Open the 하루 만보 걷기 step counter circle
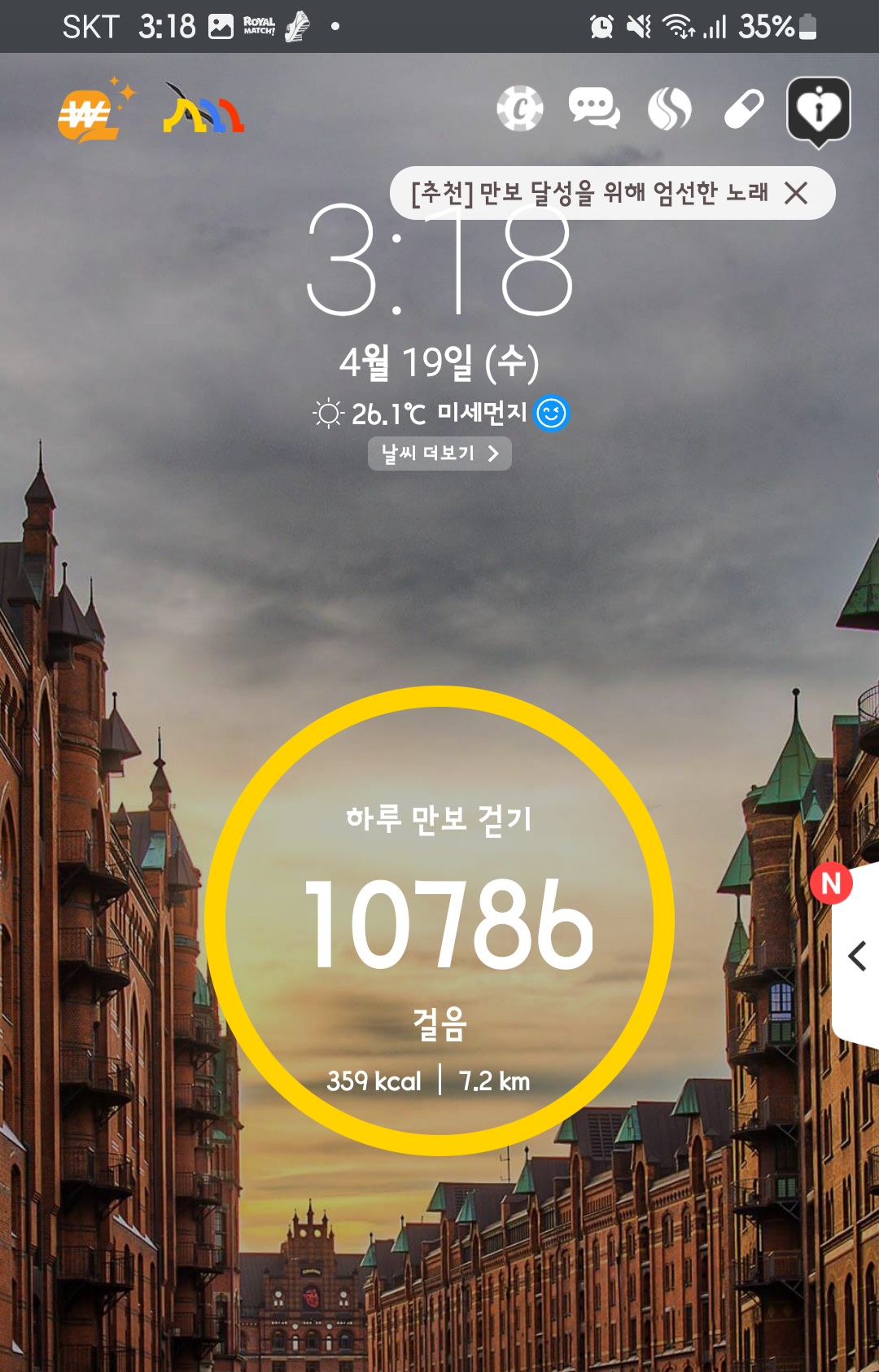879x1372 pixels. [439, 920]
